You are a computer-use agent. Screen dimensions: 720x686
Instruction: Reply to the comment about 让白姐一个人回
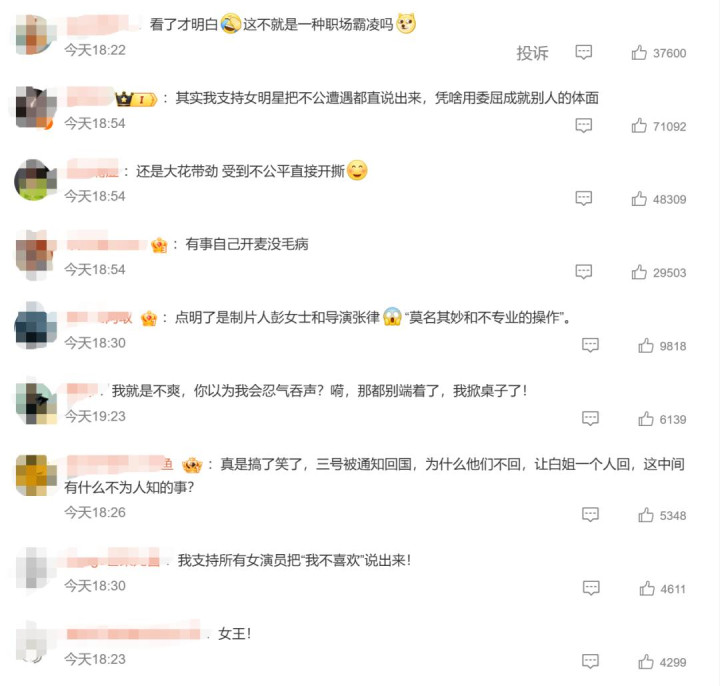point(590,514)
